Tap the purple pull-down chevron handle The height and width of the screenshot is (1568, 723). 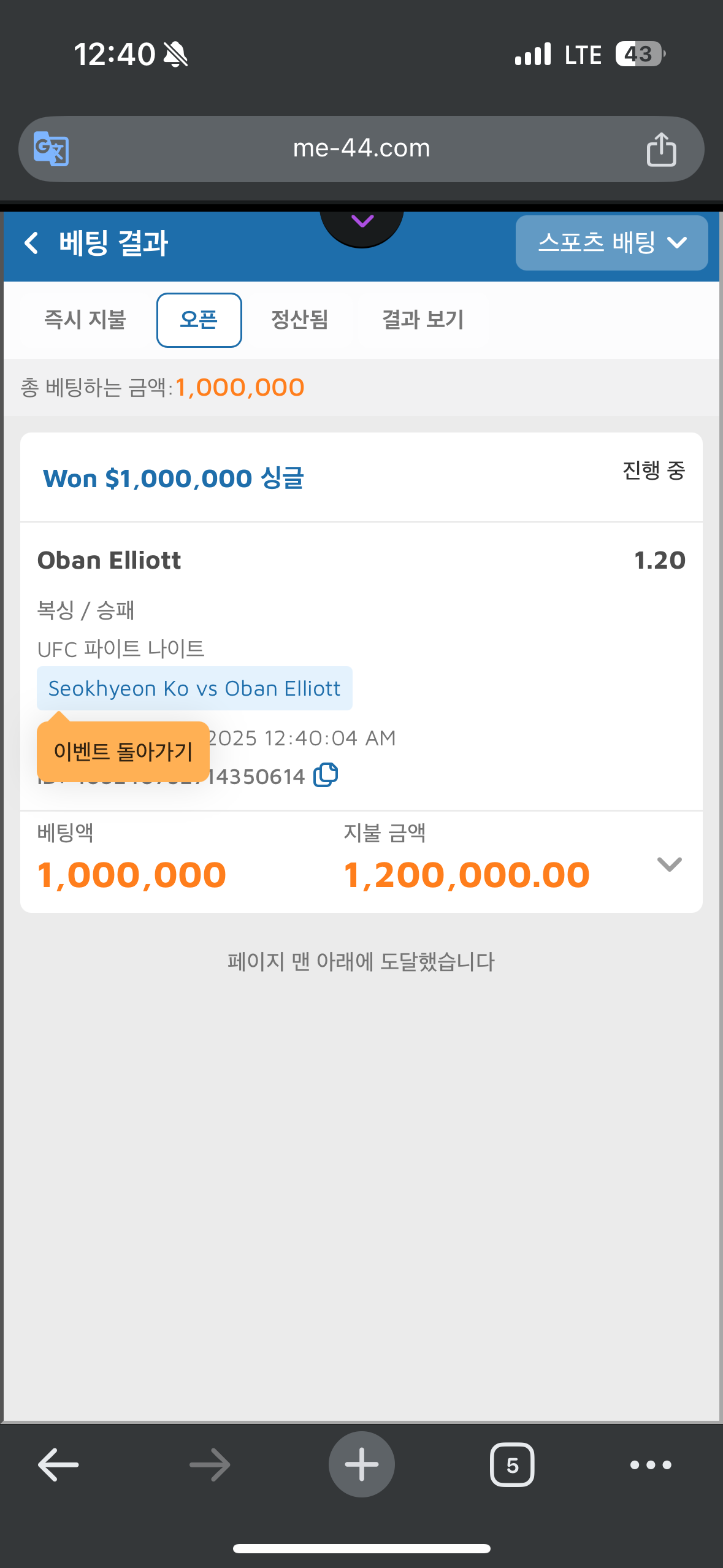tap(362, 221)
